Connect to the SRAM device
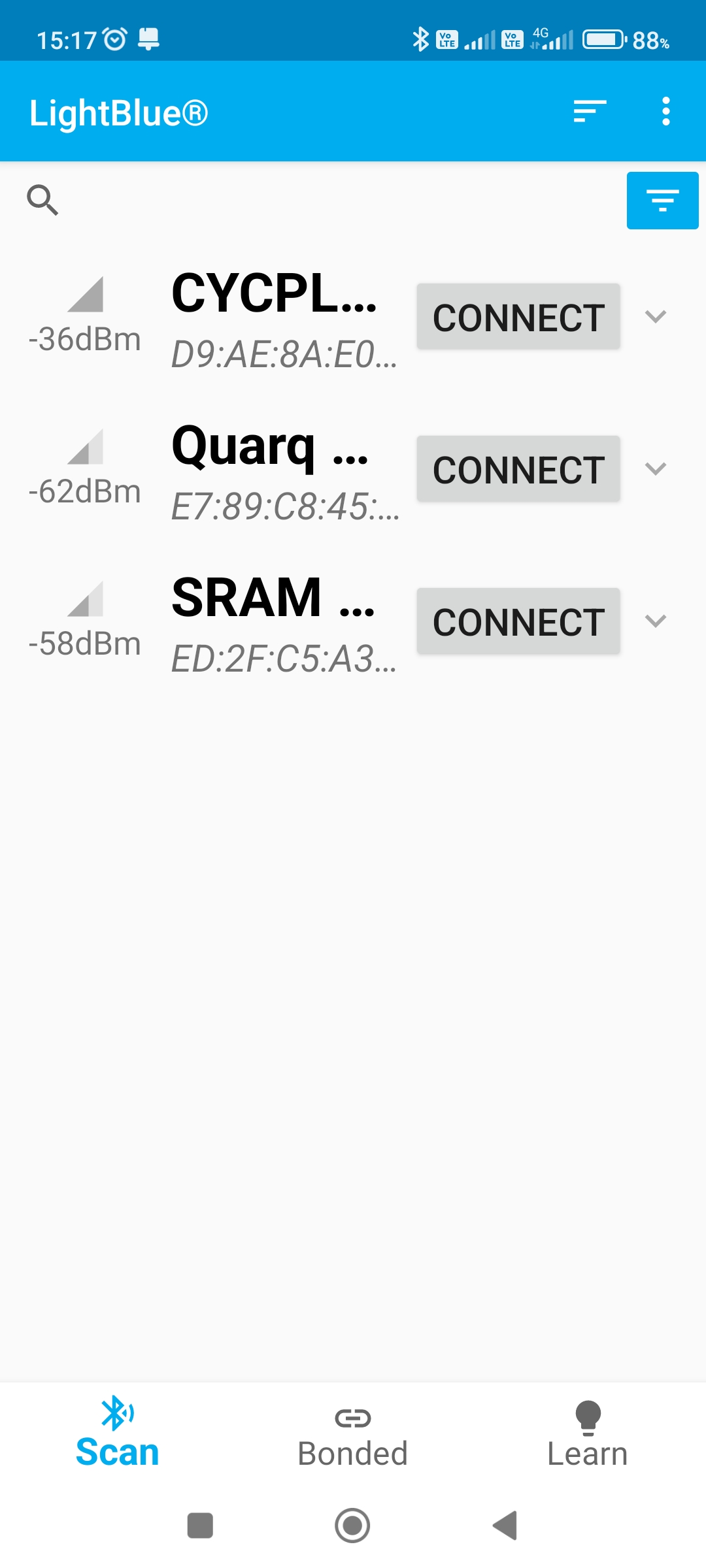The width and height of the screenshot is (706, 1568). 518,621
